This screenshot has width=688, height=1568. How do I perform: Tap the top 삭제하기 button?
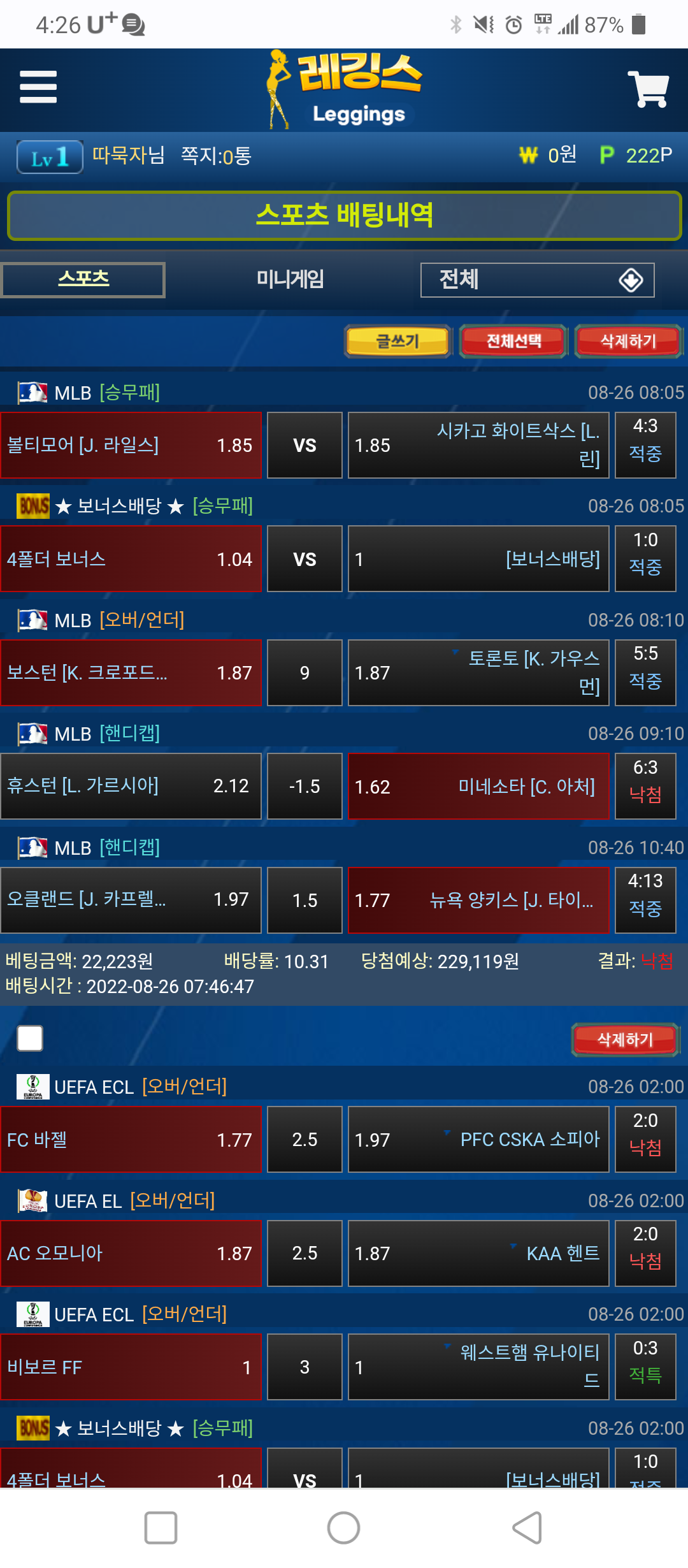(x=628, y=341)
